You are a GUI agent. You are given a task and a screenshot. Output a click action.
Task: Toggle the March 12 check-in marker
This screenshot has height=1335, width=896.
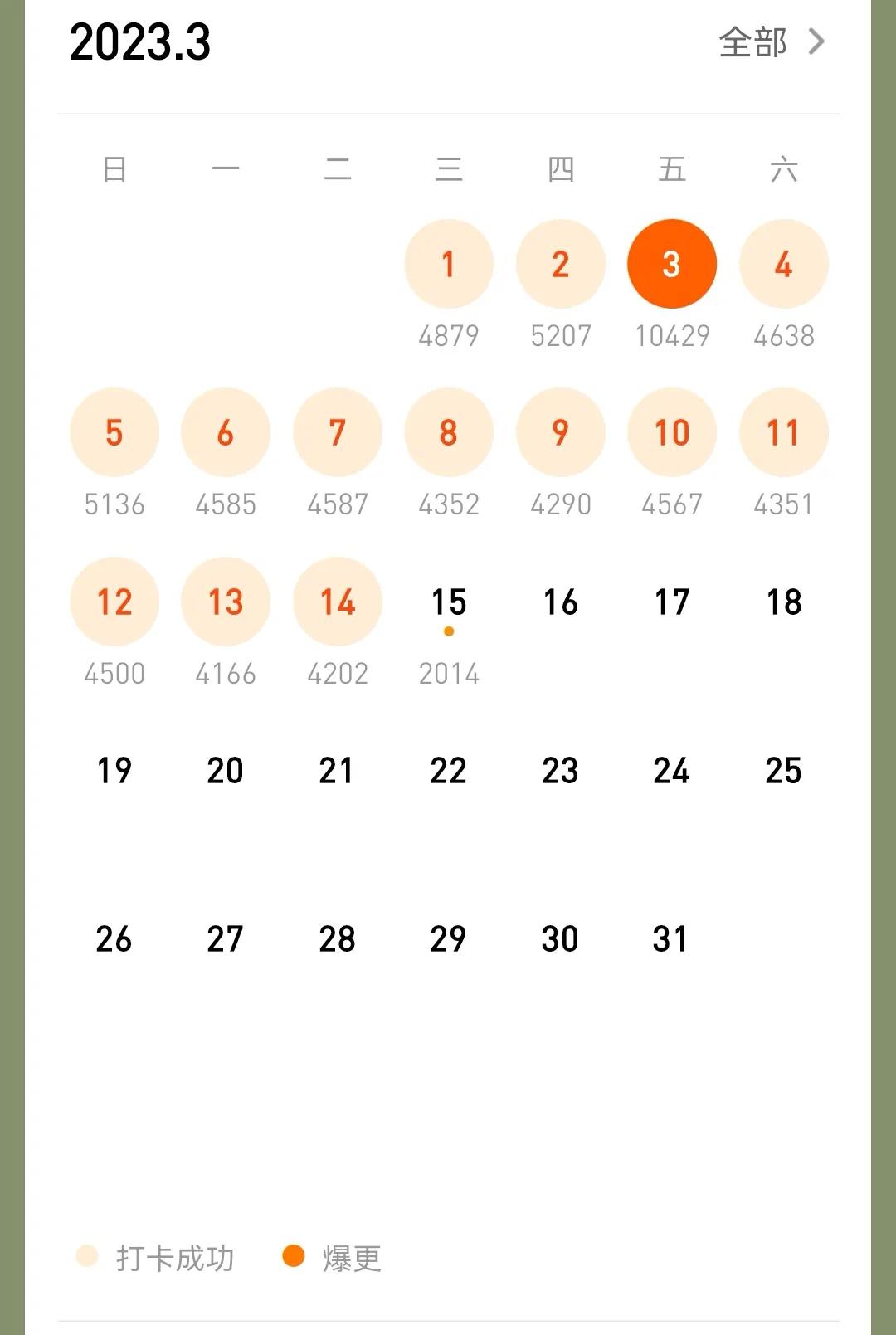(x=114, y=602)
